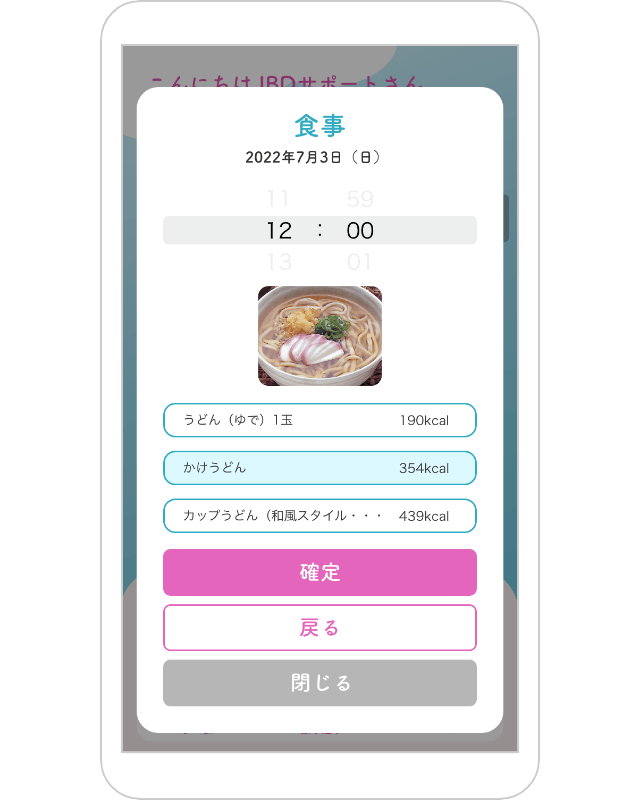Select カップうどん 439kcal option
Viewport: 640px width, 800px height.
pos(319,516)
